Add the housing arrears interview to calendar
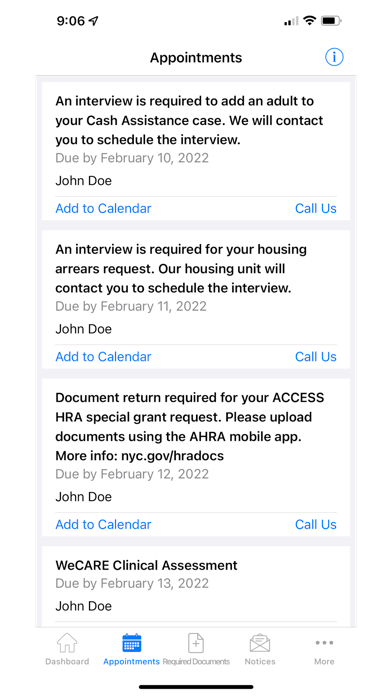Image resolution: width=392 pixels, height=696 pixels. (x=103, y=356)
